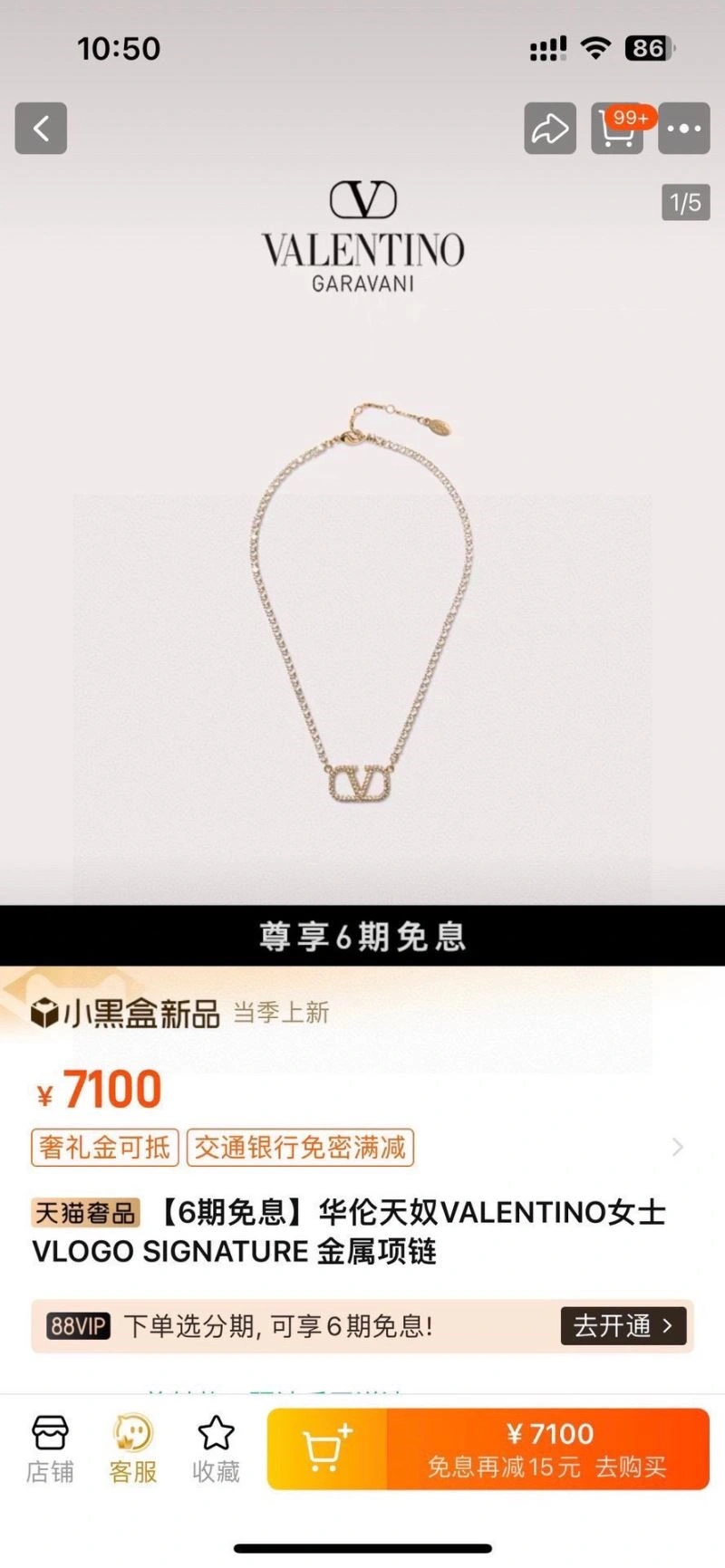Visit the 店铺 store page

[50, 1449]
